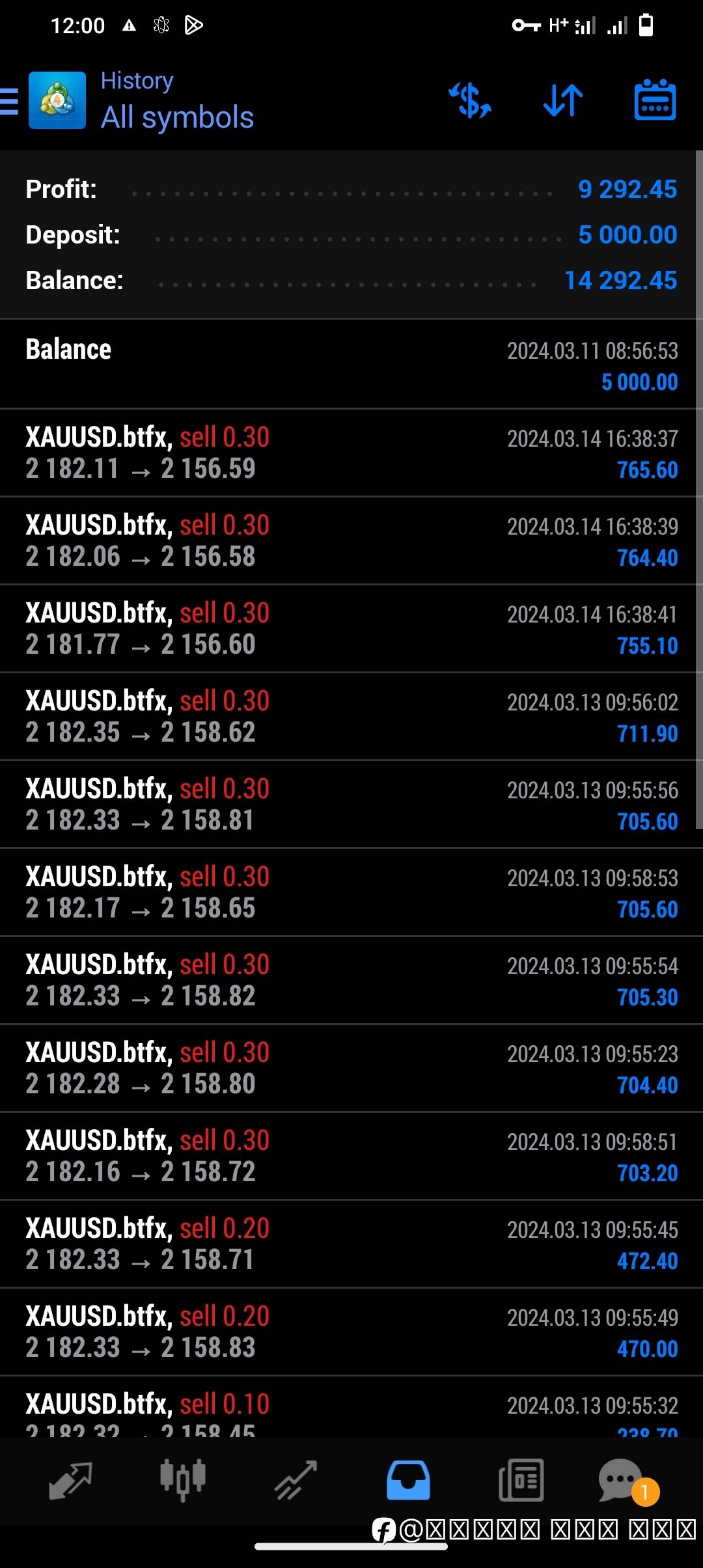Viewport: 703px width, 1568px height.
Task: Open the trade that made 764.40
Action: click(351, 540)
